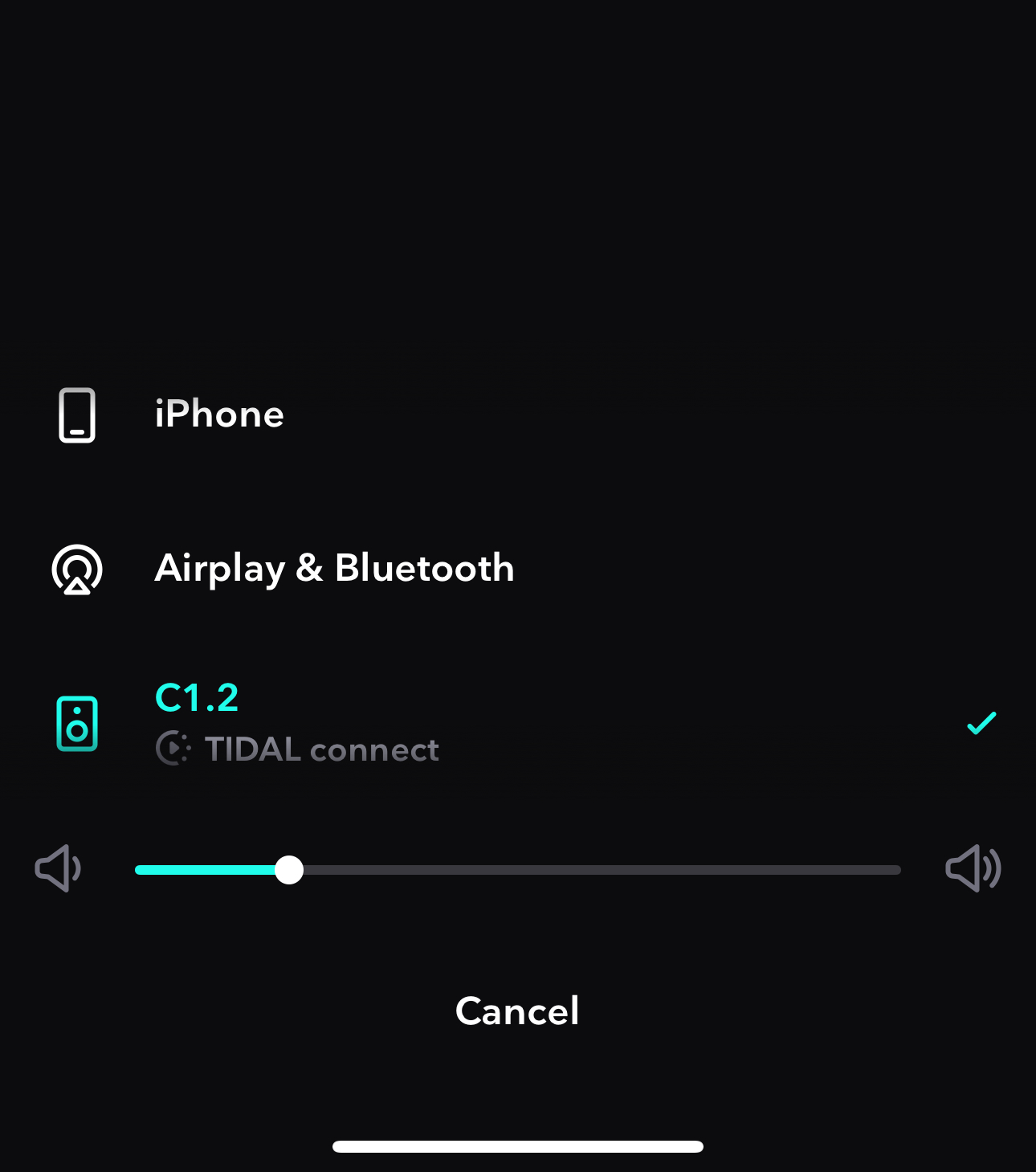Screen dimensions: 1036x1172
Task: Open Airplay & Bluetooth options
Action: 334,569
